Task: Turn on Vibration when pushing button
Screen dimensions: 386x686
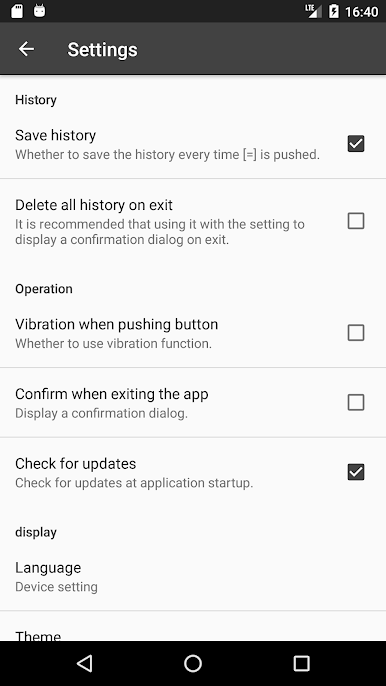Action: click(x=356, y=332)
